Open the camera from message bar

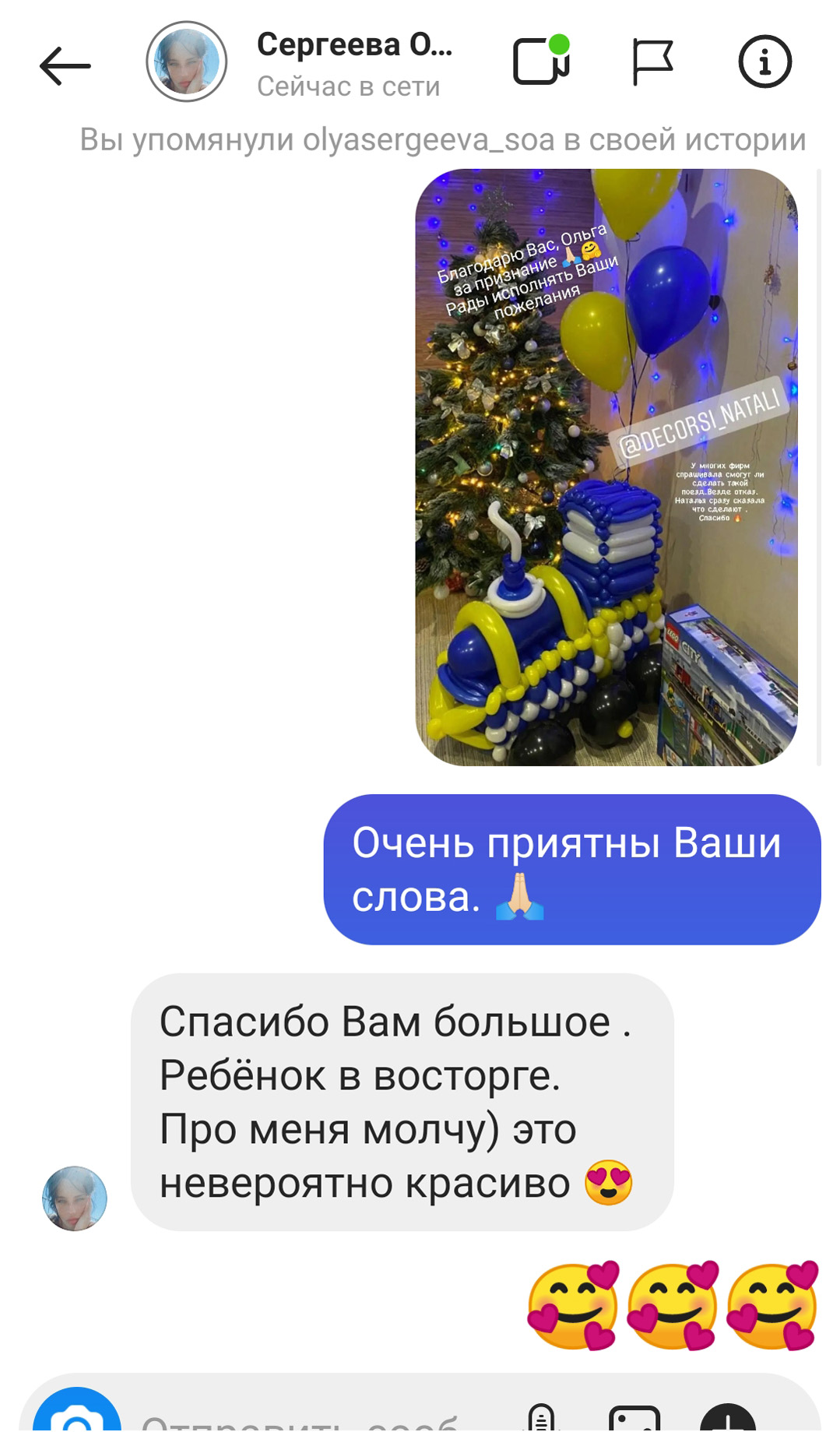77,1413
